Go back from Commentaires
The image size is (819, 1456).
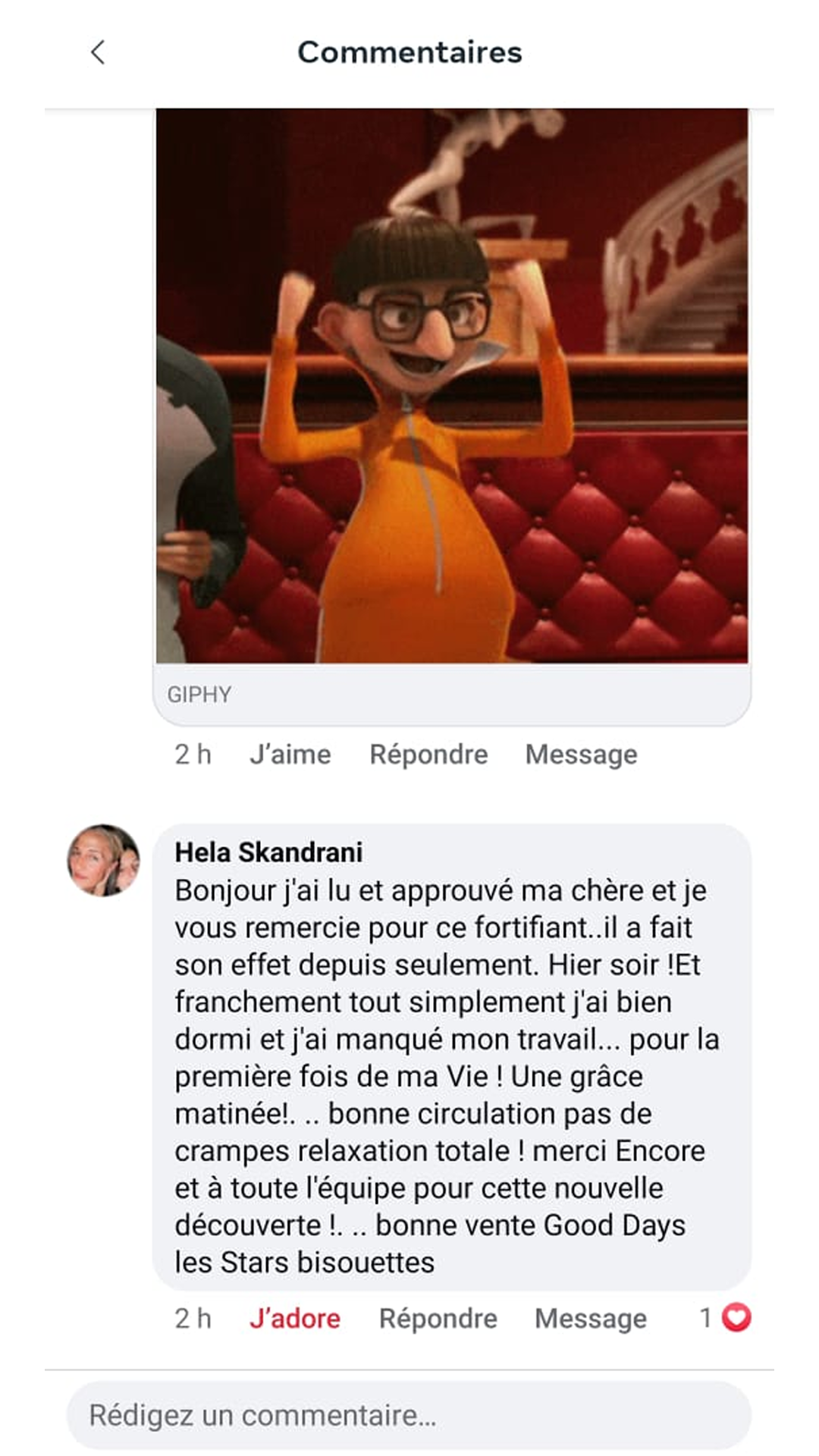coord(98,52)
